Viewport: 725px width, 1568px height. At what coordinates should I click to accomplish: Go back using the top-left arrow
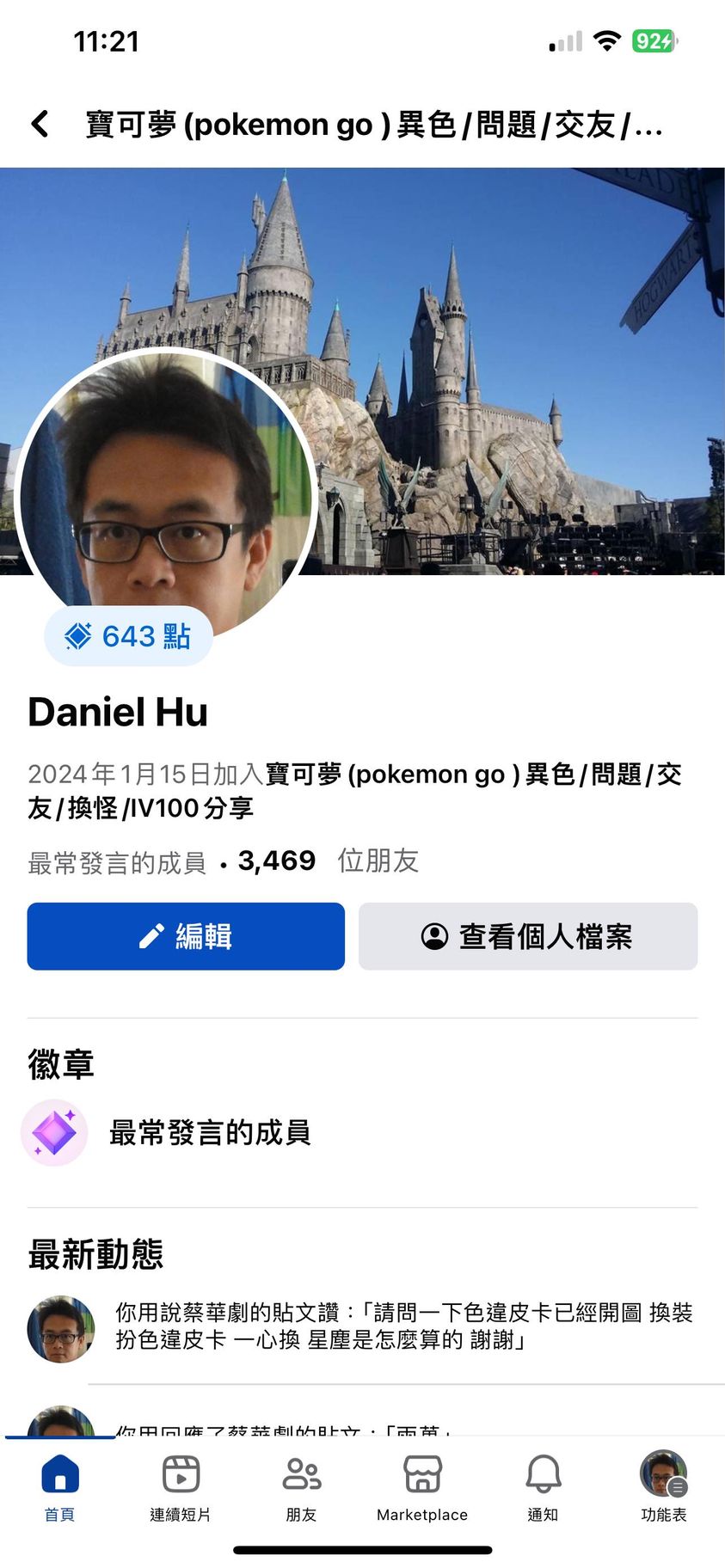click(40, 125)
